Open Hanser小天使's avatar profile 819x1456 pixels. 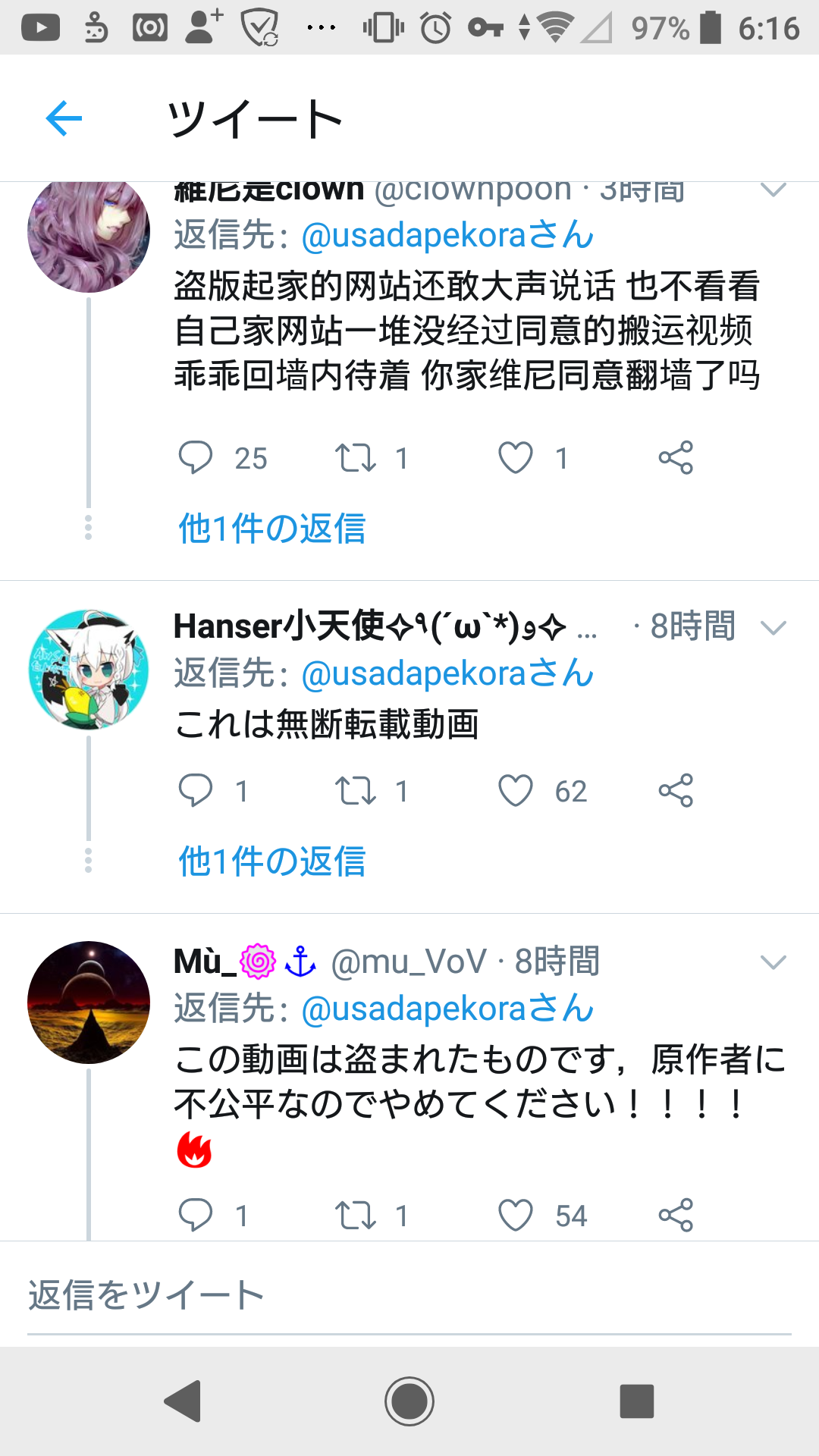coord(89,669)
